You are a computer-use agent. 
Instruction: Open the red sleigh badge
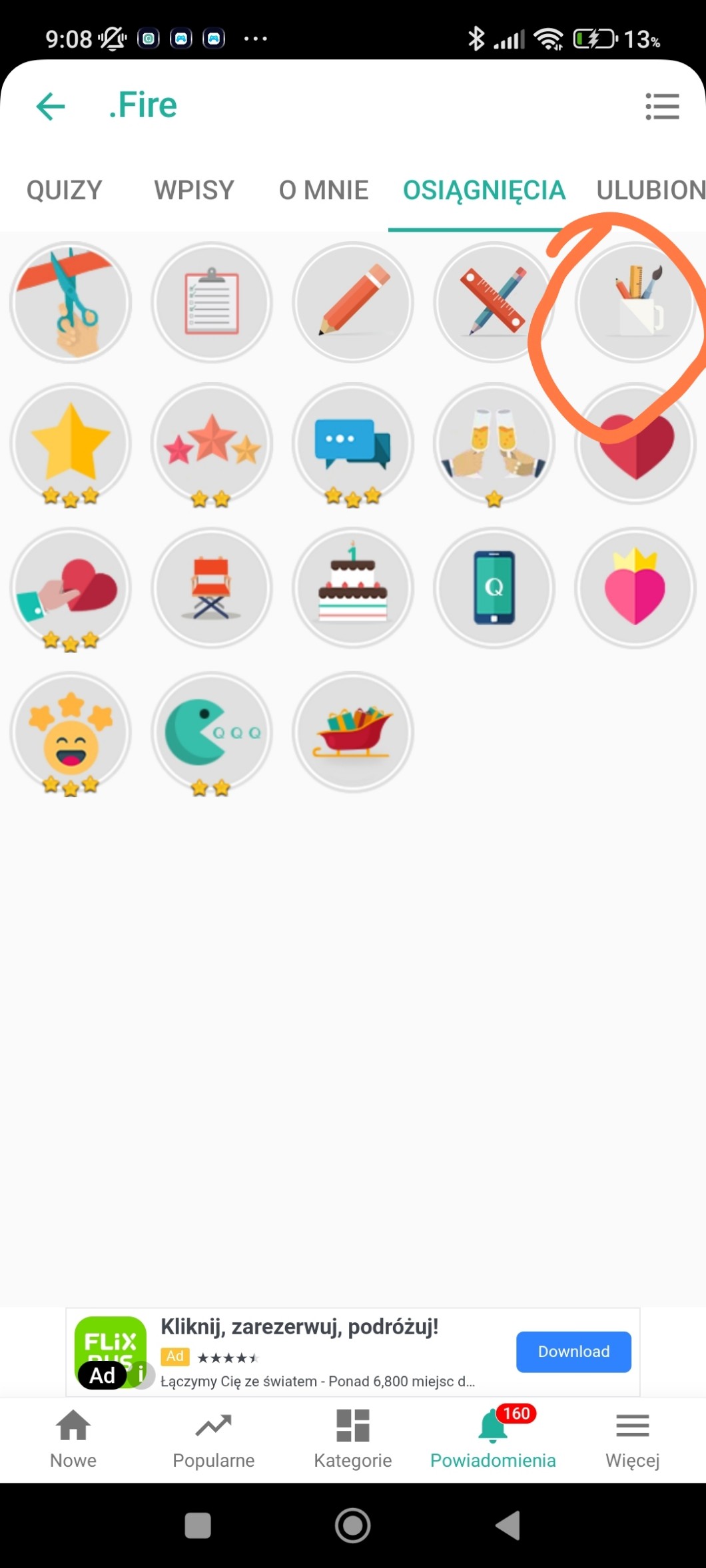pos(353,732)
